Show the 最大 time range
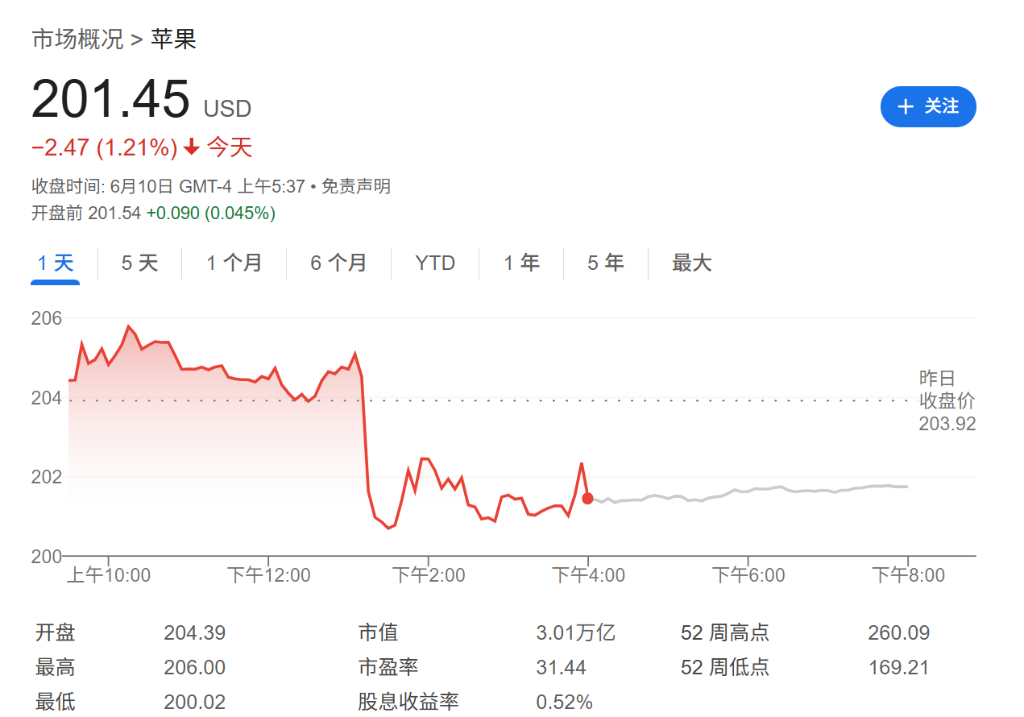Screen dimensions: 1024x717 [x=691, y=263]
